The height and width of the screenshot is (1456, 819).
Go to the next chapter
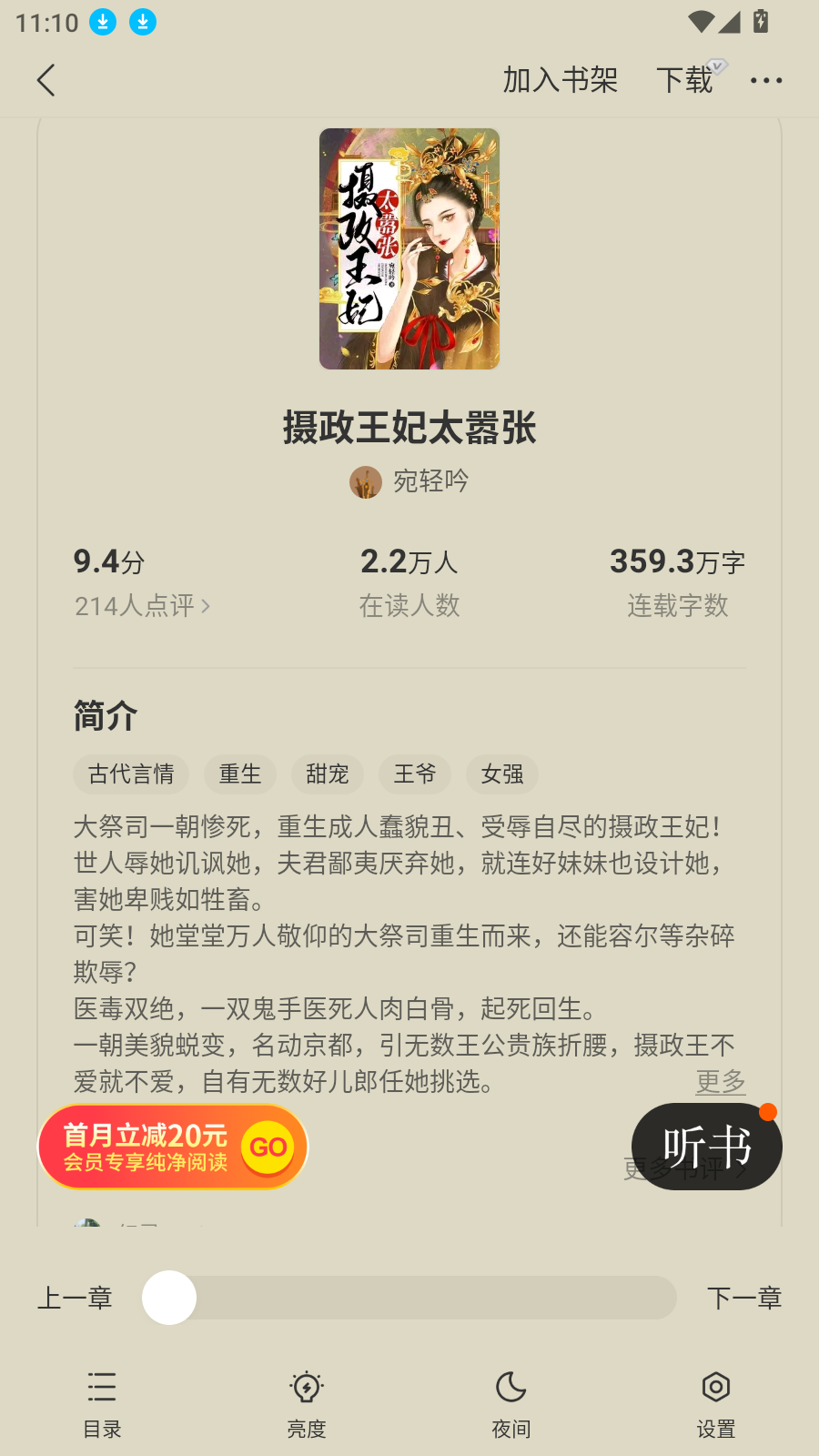coord(743,1298)
